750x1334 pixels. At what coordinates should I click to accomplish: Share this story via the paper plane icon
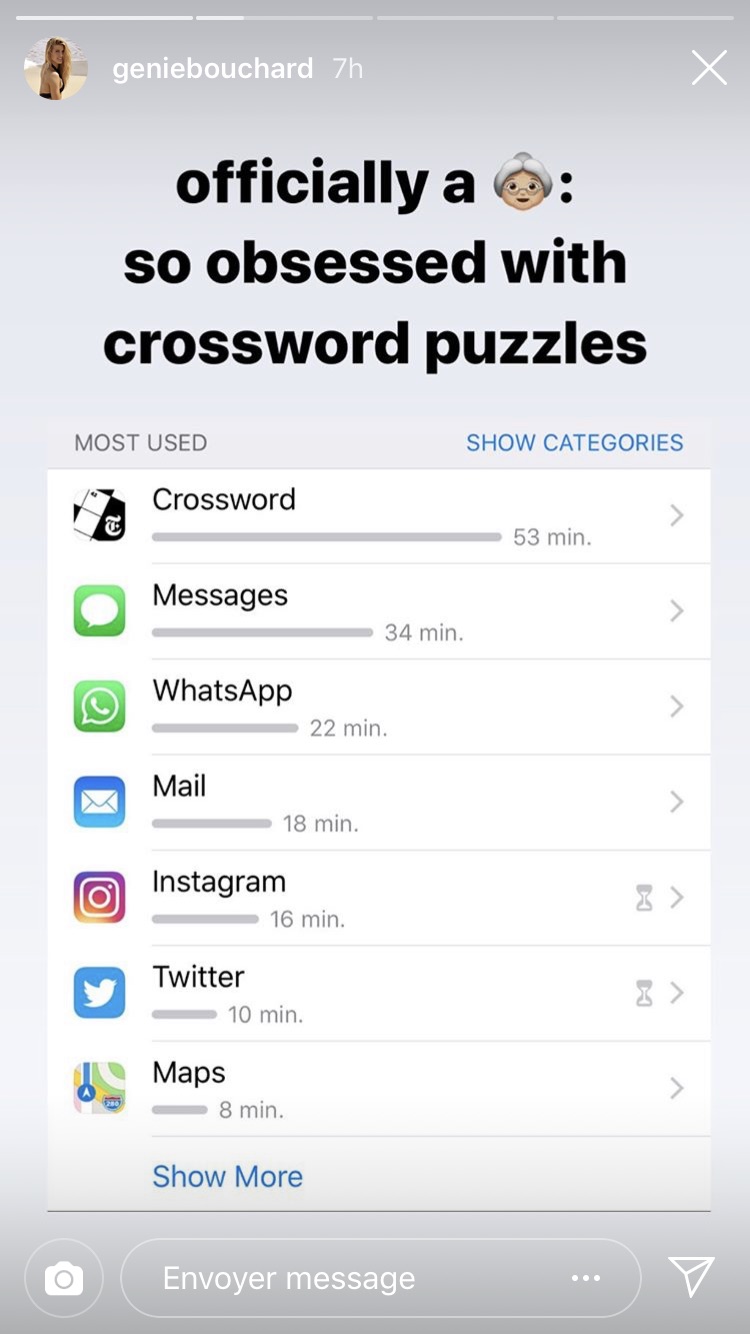[691, 1277]
